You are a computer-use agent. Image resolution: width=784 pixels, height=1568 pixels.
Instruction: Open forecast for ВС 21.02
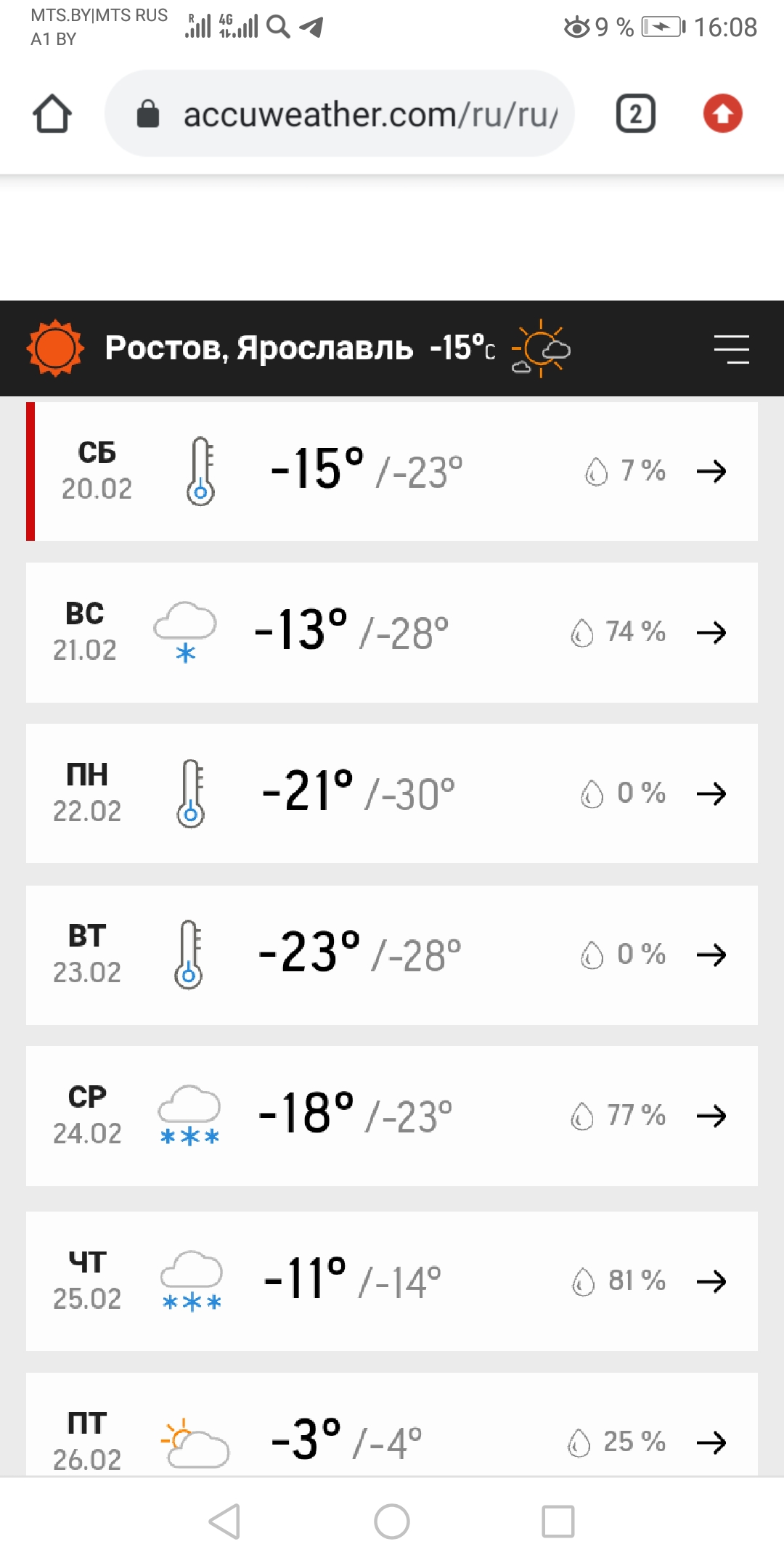(x=392, y=632)
